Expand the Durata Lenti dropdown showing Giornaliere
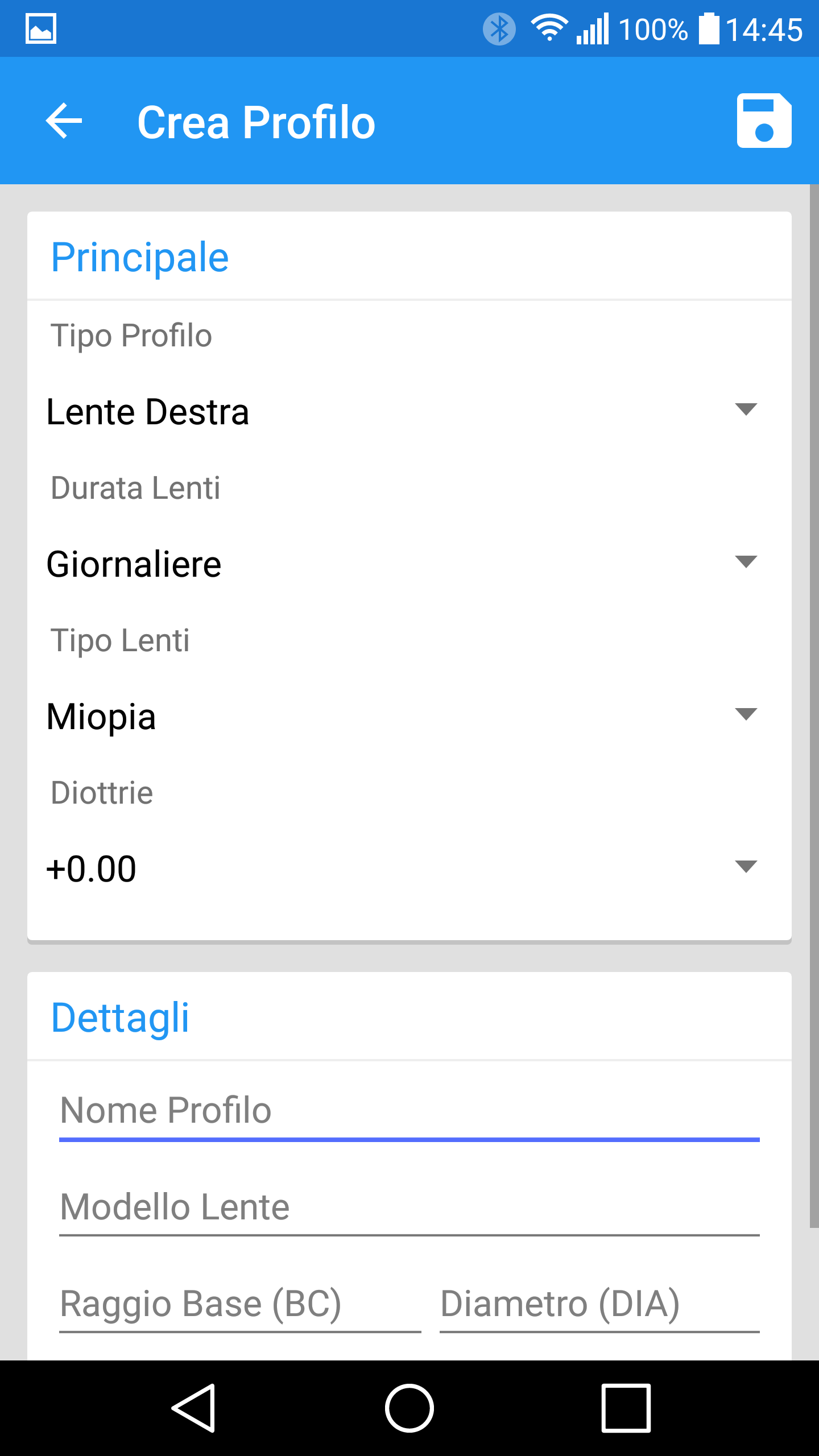Screen dimensions: 819x1456 tap(409, 564)
